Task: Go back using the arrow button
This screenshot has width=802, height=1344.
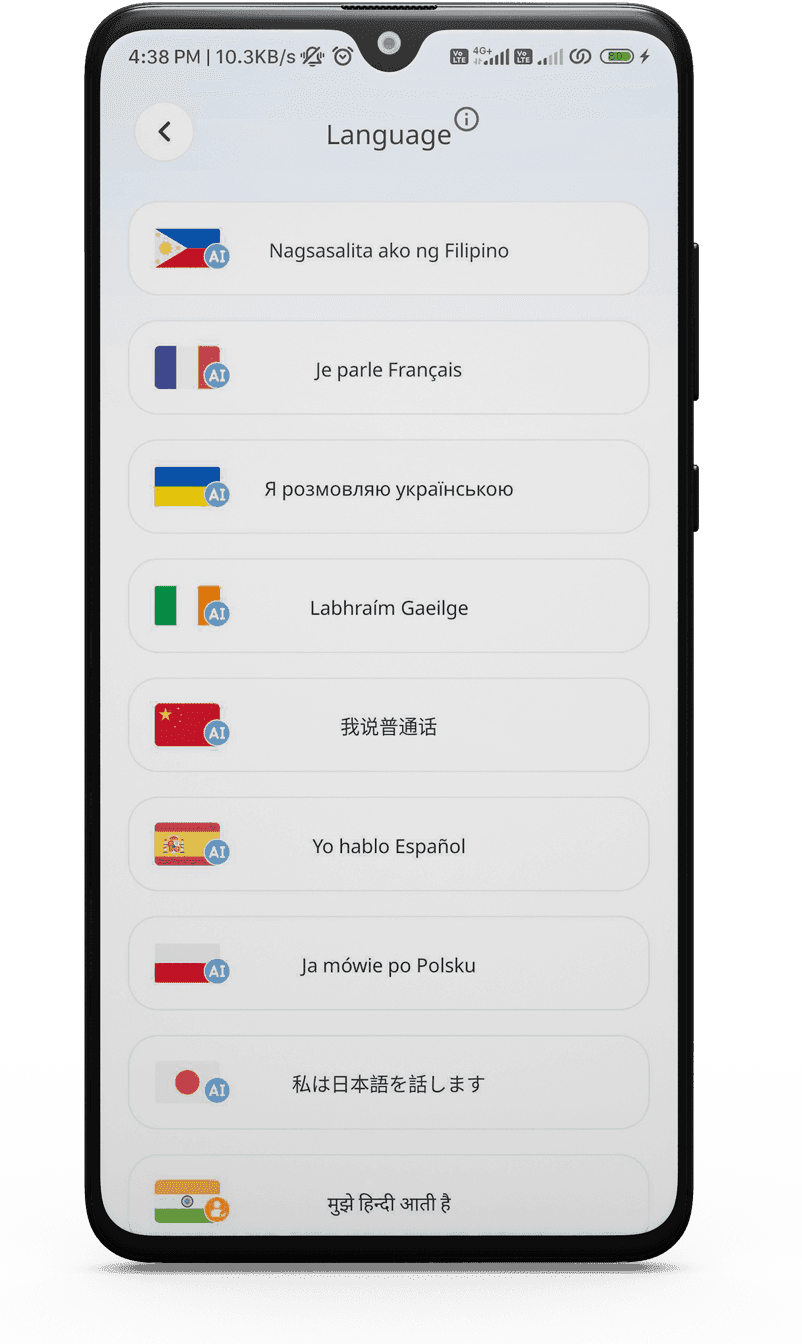Action: 165,131
